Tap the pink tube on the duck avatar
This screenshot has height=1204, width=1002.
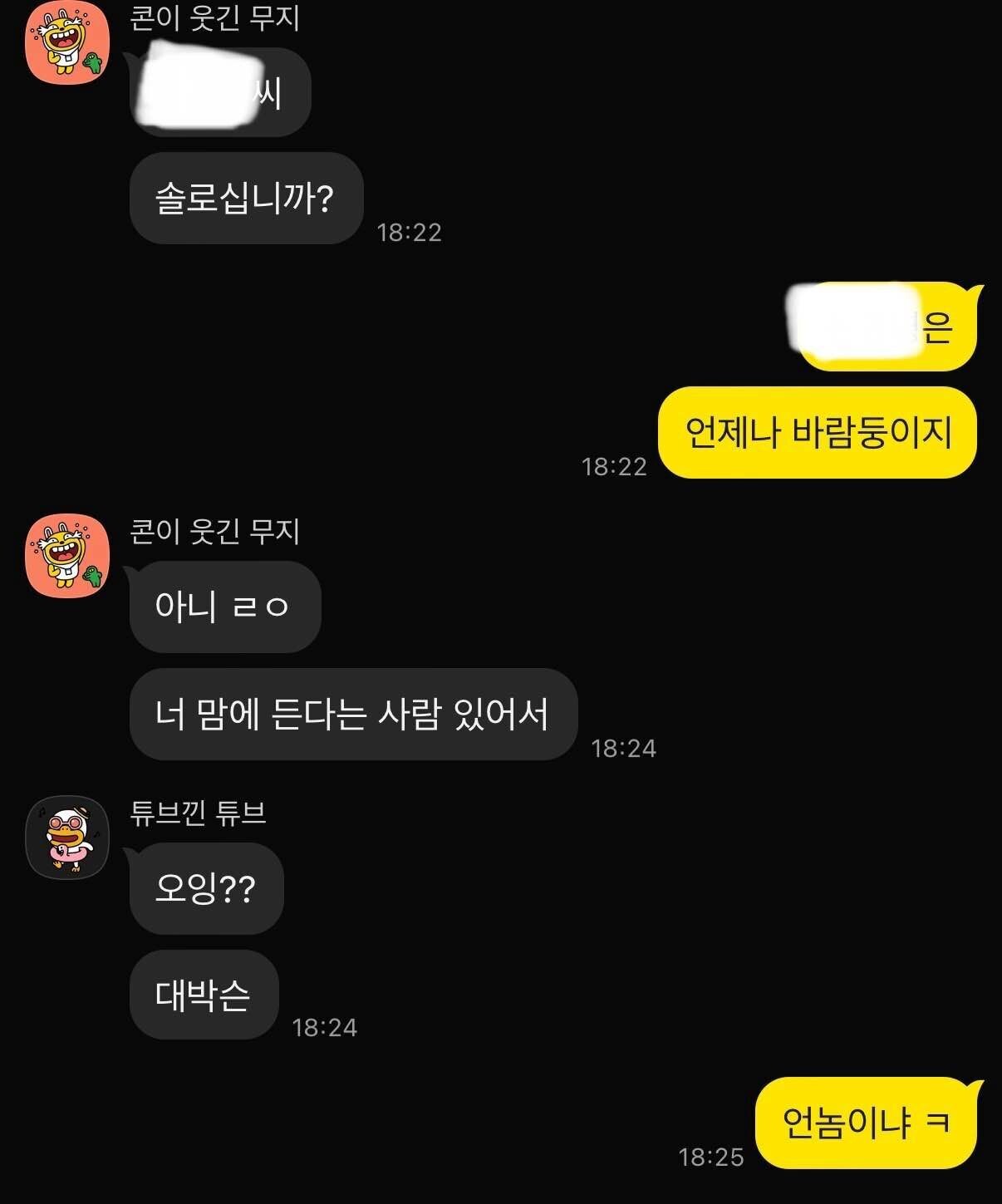(x=71, y=856)
